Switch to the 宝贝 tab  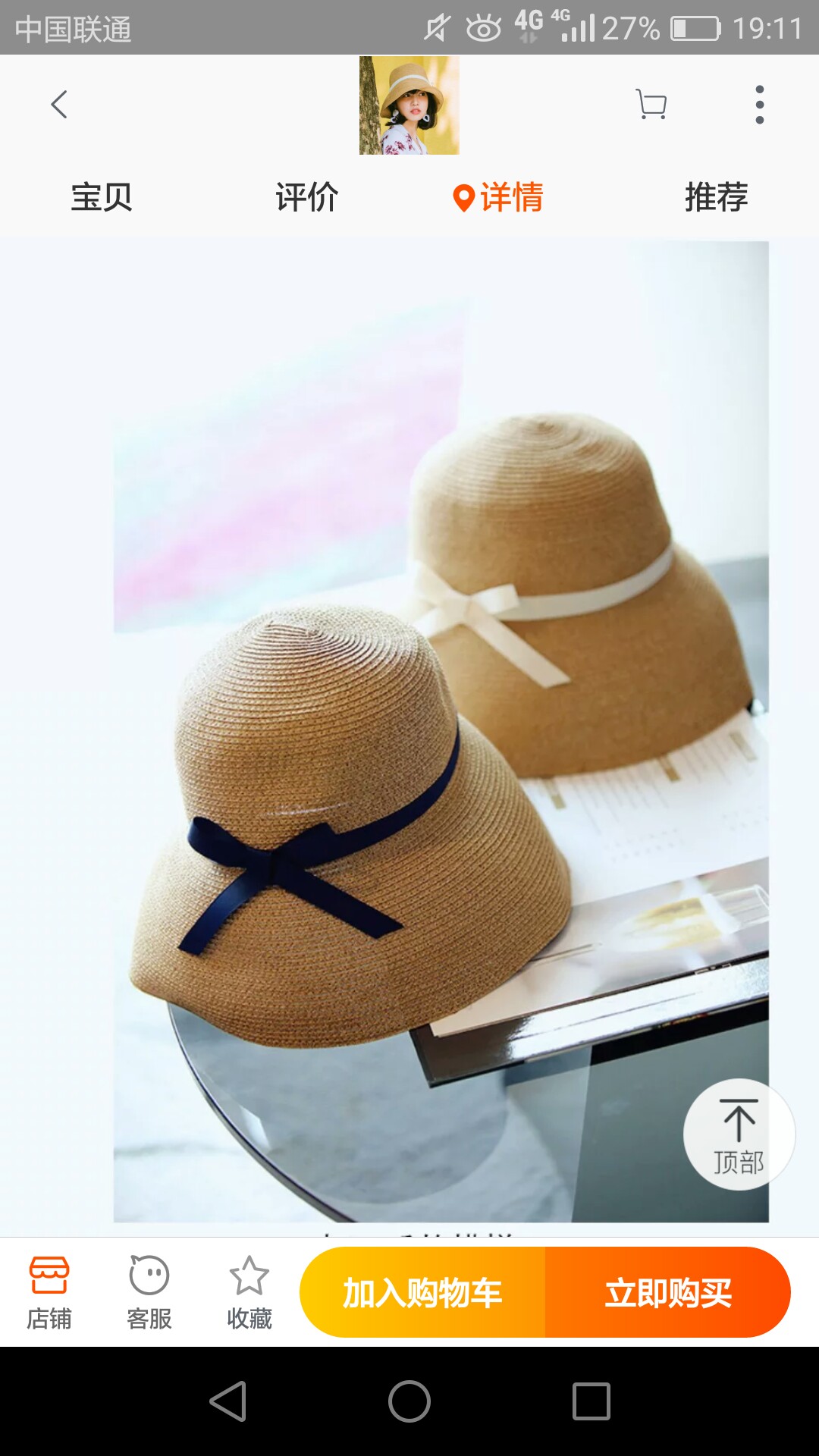(x=102, y=197)
